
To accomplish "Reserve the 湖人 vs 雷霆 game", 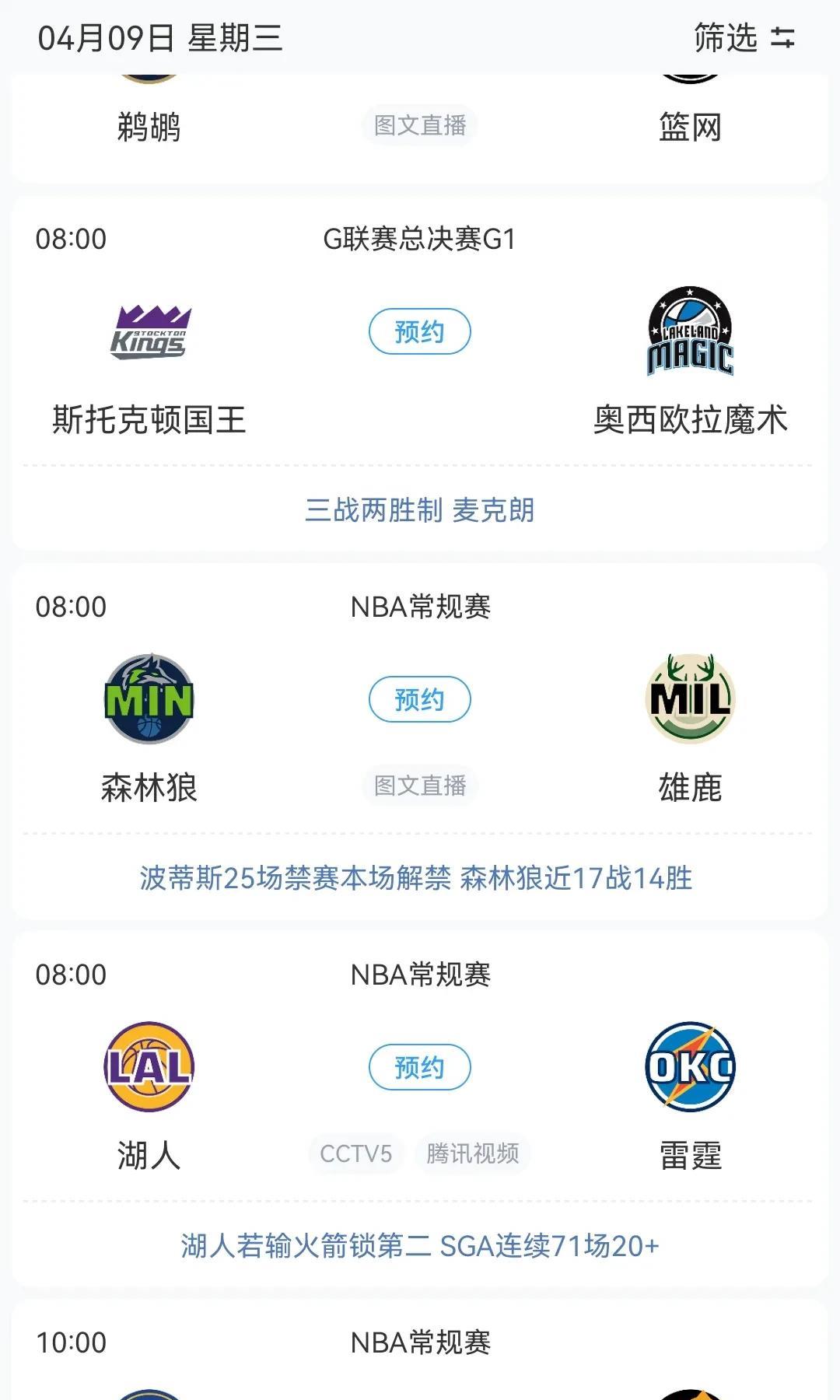I will click(x=419, y=1067).
